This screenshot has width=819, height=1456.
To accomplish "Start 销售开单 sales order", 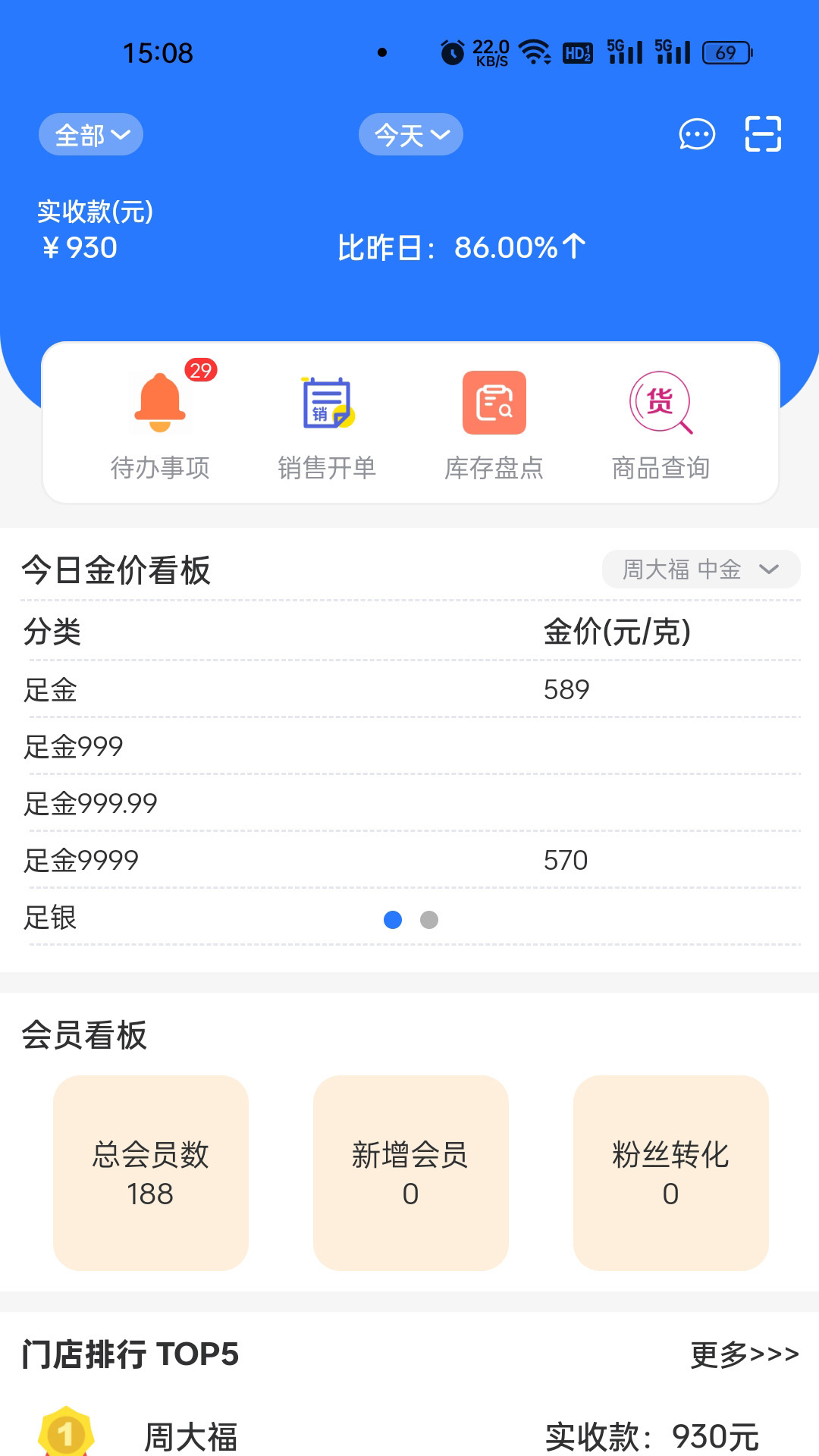I will pos(327,425).
